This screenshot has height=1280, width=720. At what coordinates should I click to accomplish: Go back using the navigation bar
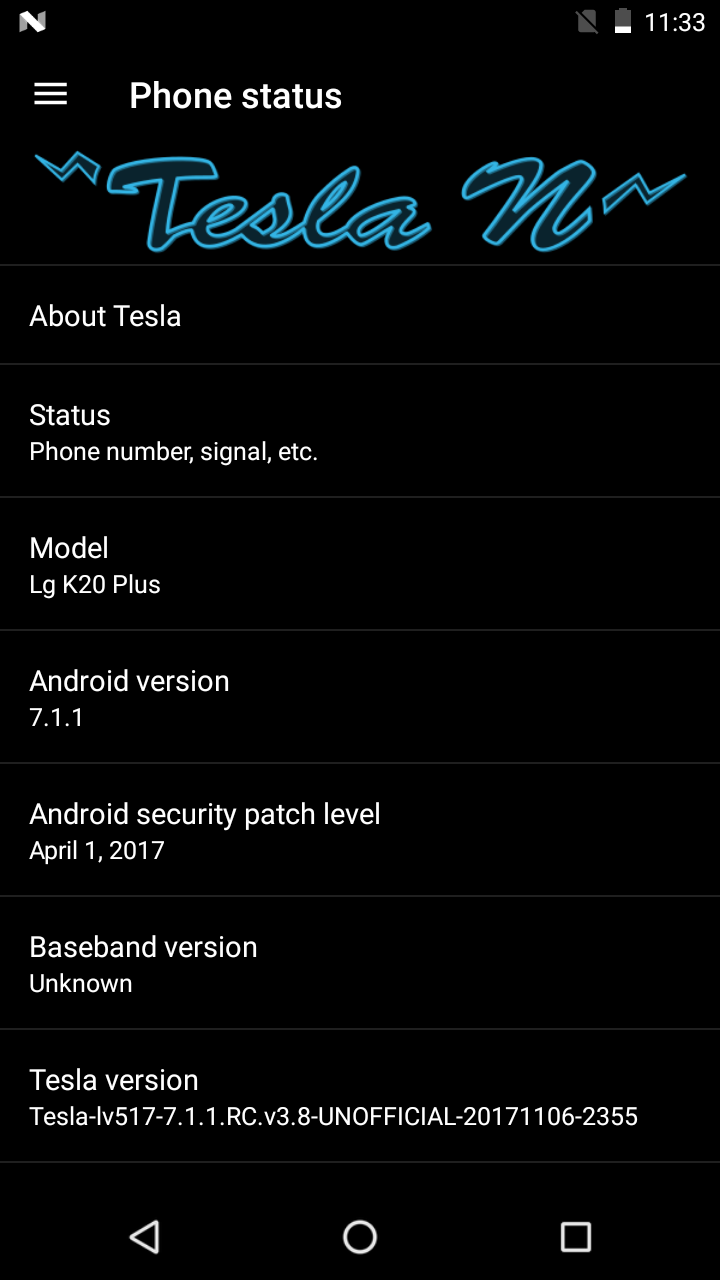(x=144, y=1237)
